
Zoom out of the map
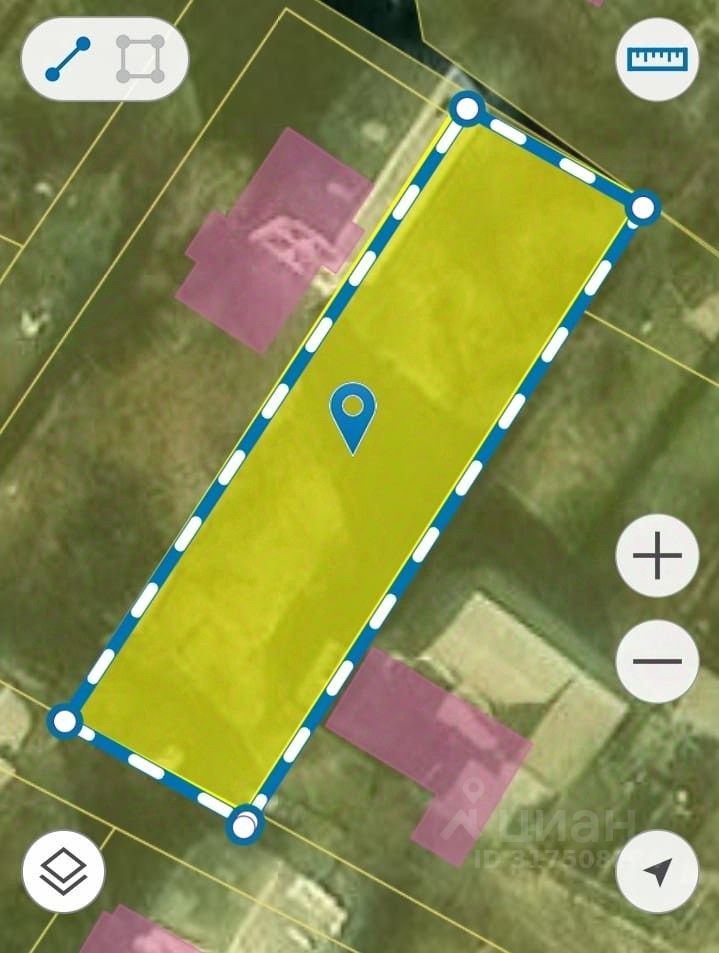[657, 661]
